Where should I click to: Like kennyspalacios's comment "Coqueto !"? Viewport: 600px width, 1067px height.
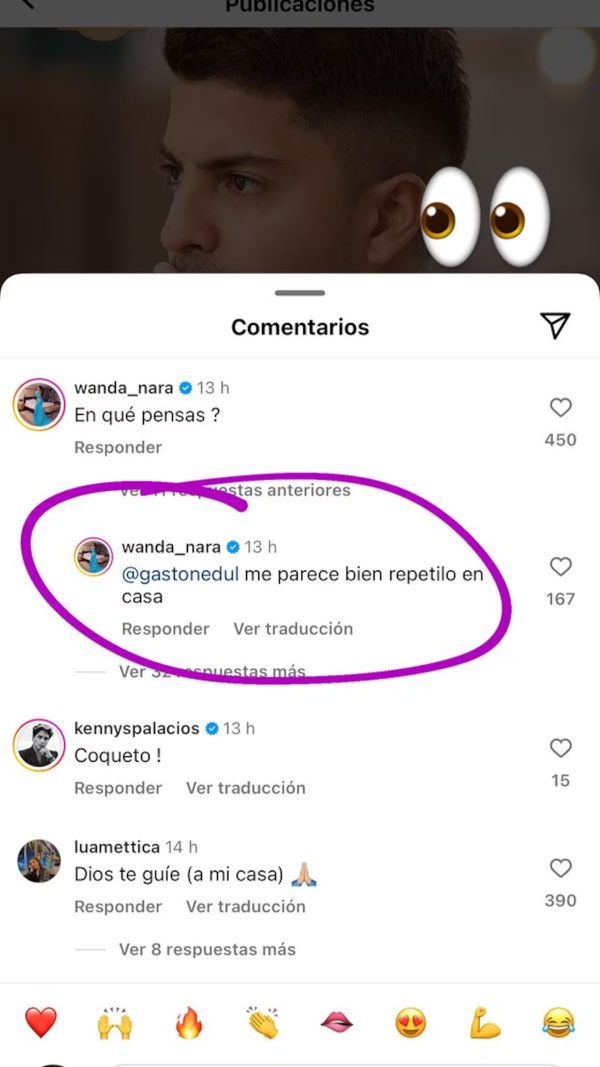pyautogui.click(x=561, y=748)
